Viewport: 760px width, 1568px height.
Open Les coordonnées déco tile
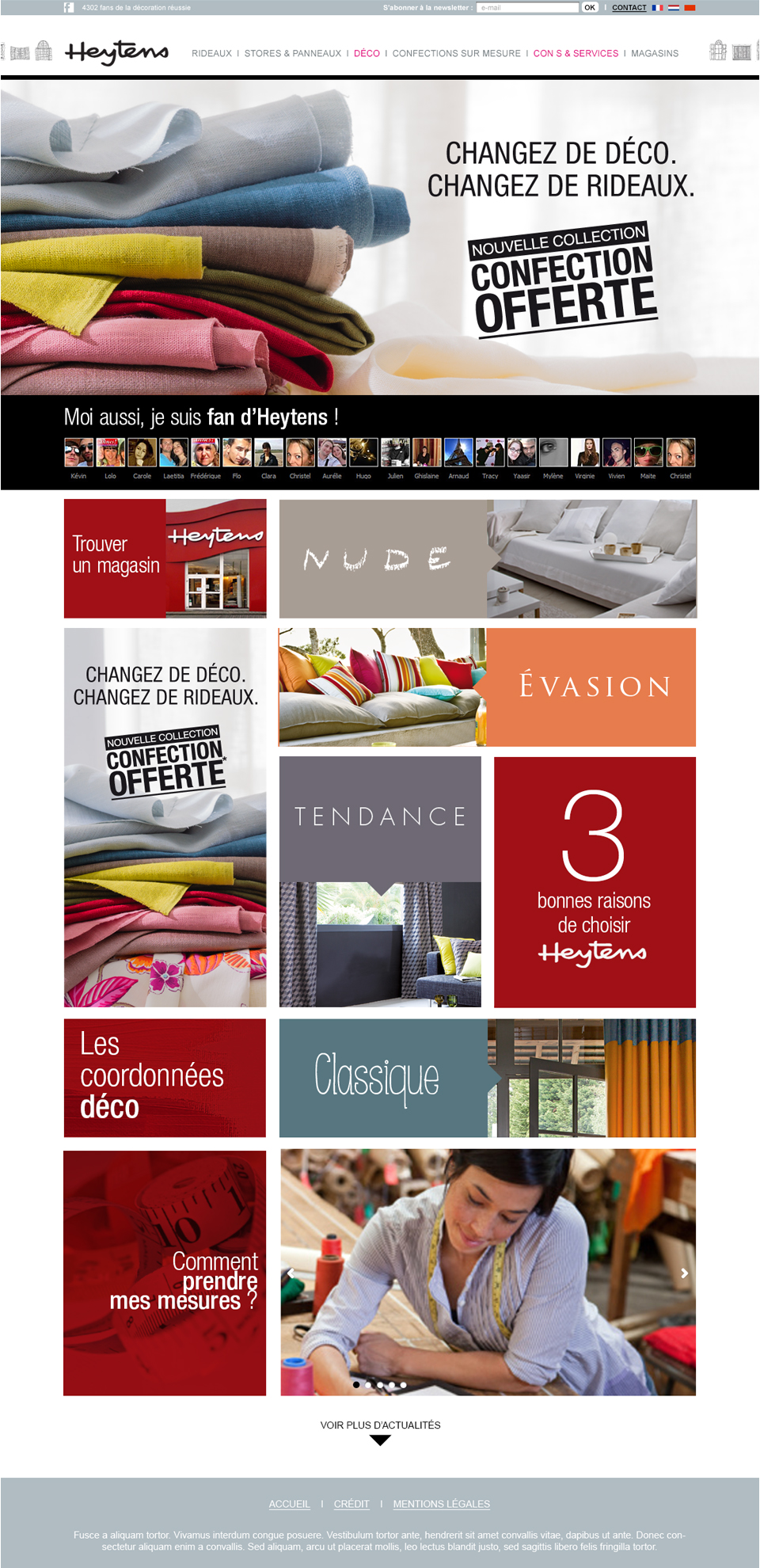tap(165, 1078)
